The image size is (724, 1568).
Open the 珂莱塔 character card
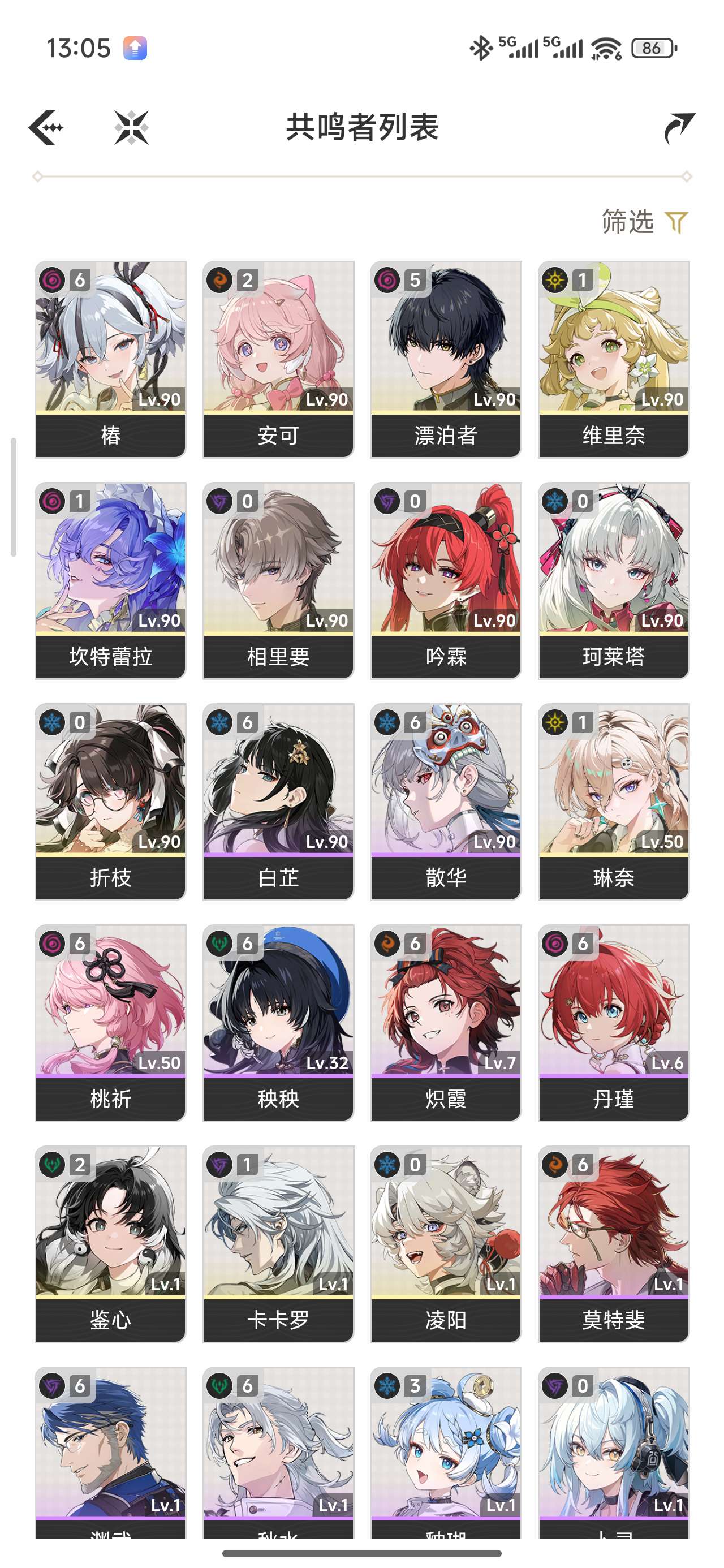click(x=613, y=580)
